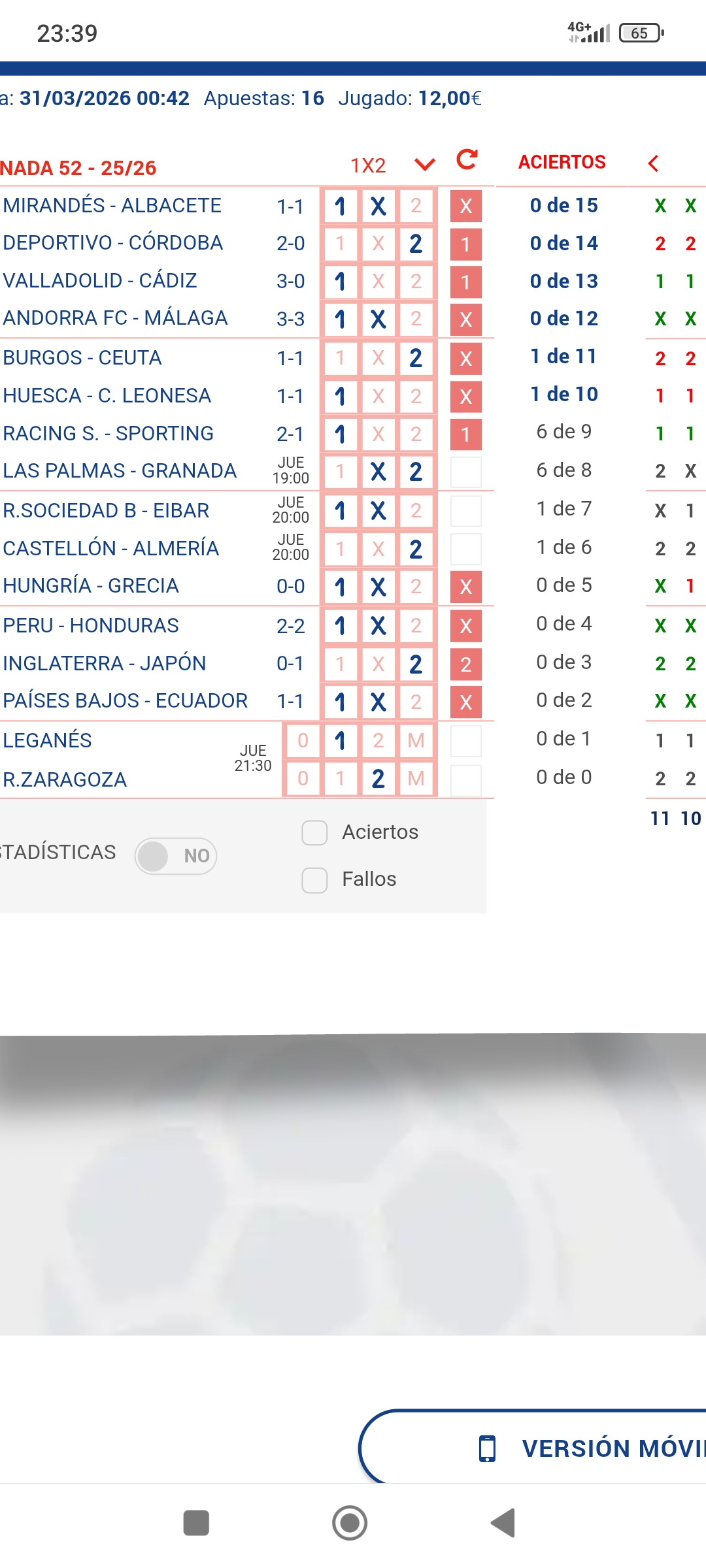Select M goals for R.Zaragoza
The image size is (706, 1568).
416,779
